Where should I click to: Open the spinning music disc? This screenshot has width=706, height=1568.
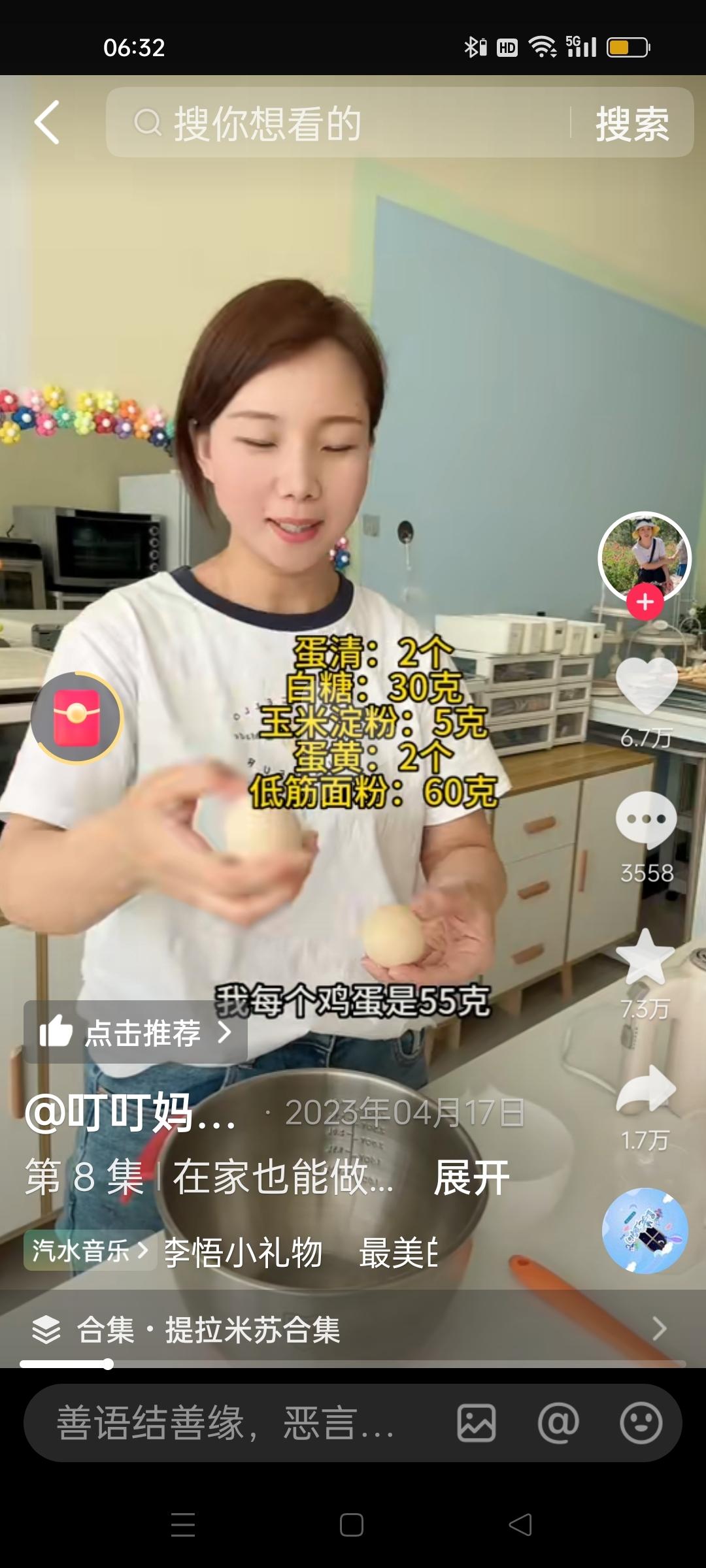click(x=645, y=1230)
